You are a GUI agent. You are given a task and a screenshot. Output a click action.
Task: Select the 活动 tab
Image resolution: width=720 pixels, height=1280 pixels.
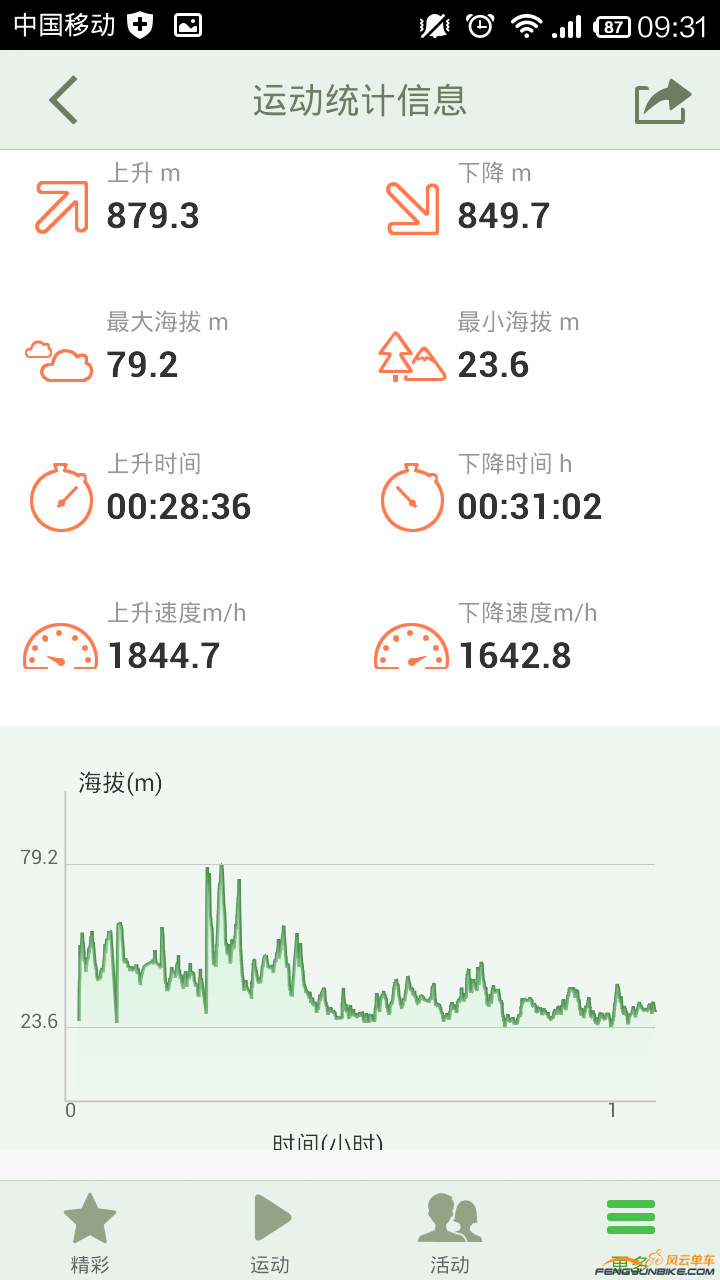click(450, 1232)
